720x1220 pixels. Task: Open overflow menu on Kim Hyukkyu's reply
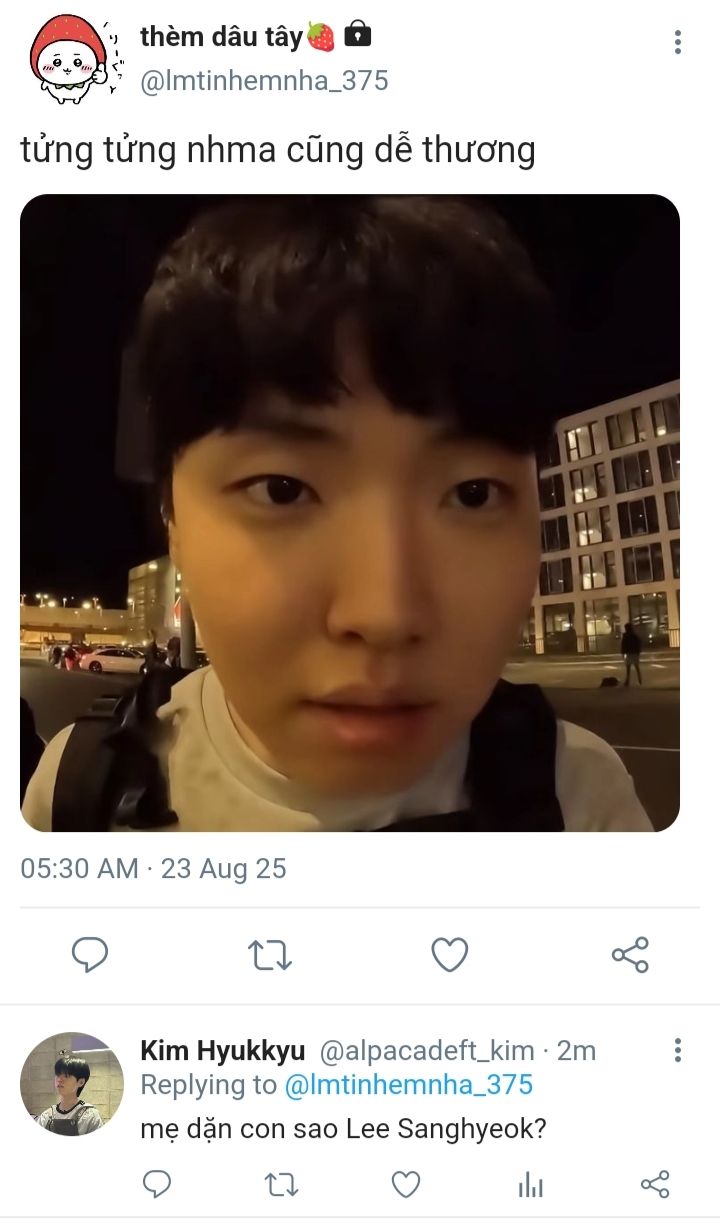678,1050
